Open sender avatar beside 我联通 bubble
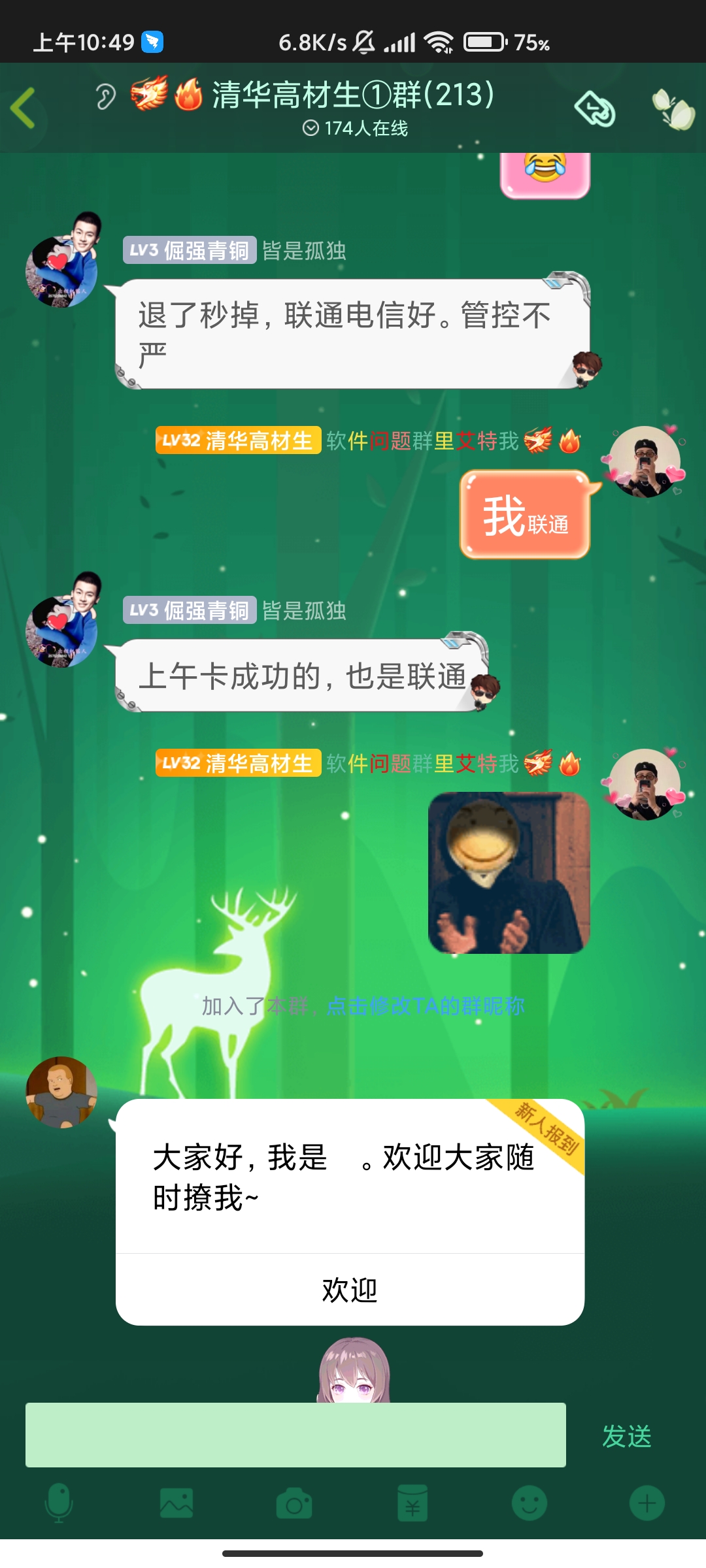The height and width of the screenshot is (1568, 706). click(x=645, y=463)
